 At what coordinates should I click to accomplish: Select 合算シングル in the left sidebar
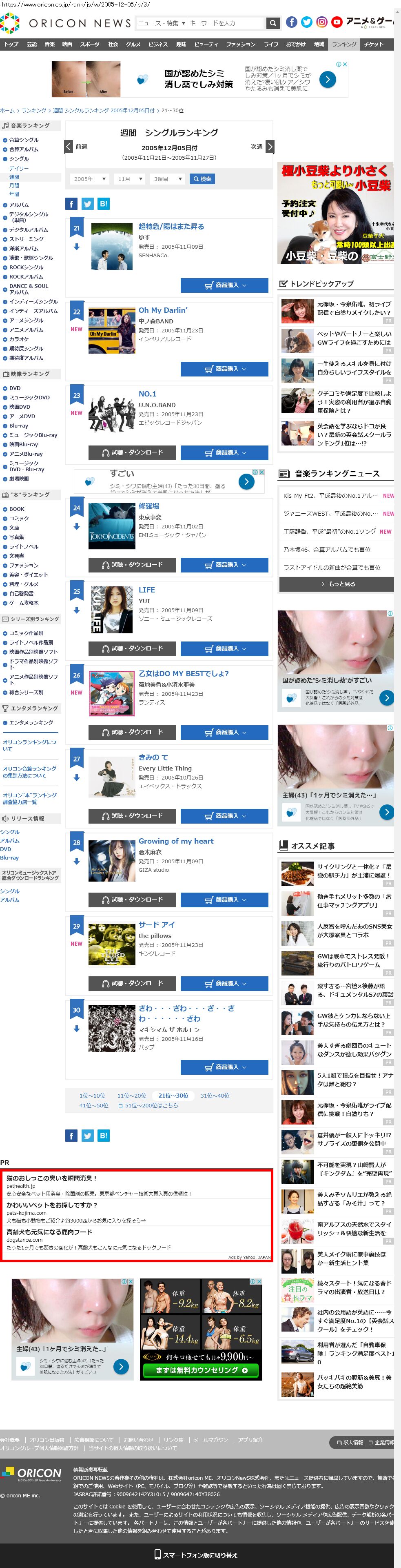click(24, 140)
